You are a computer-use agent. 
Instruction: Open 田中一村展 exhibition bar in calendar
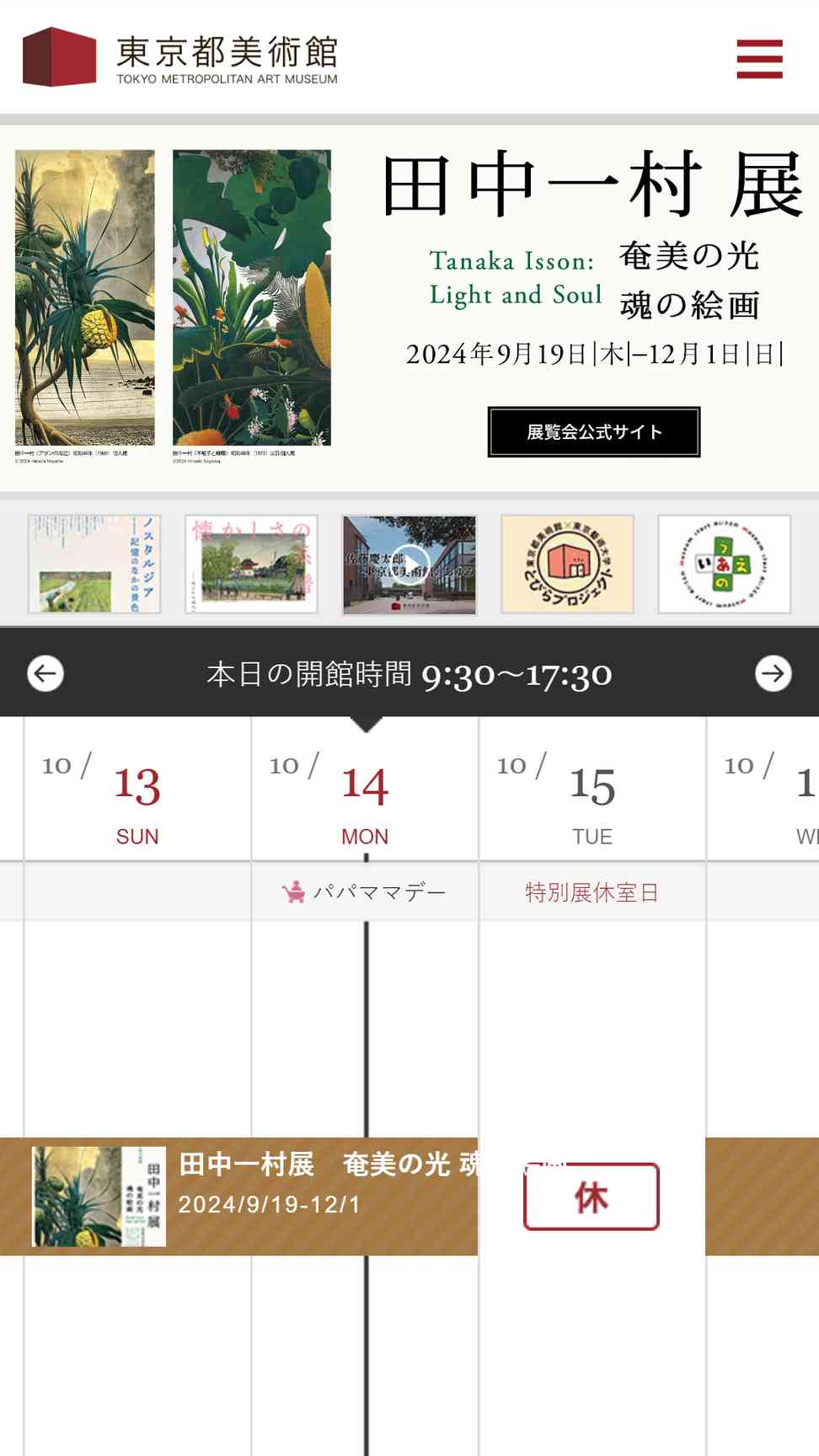pyautogui.click(x=238, y=1196)
